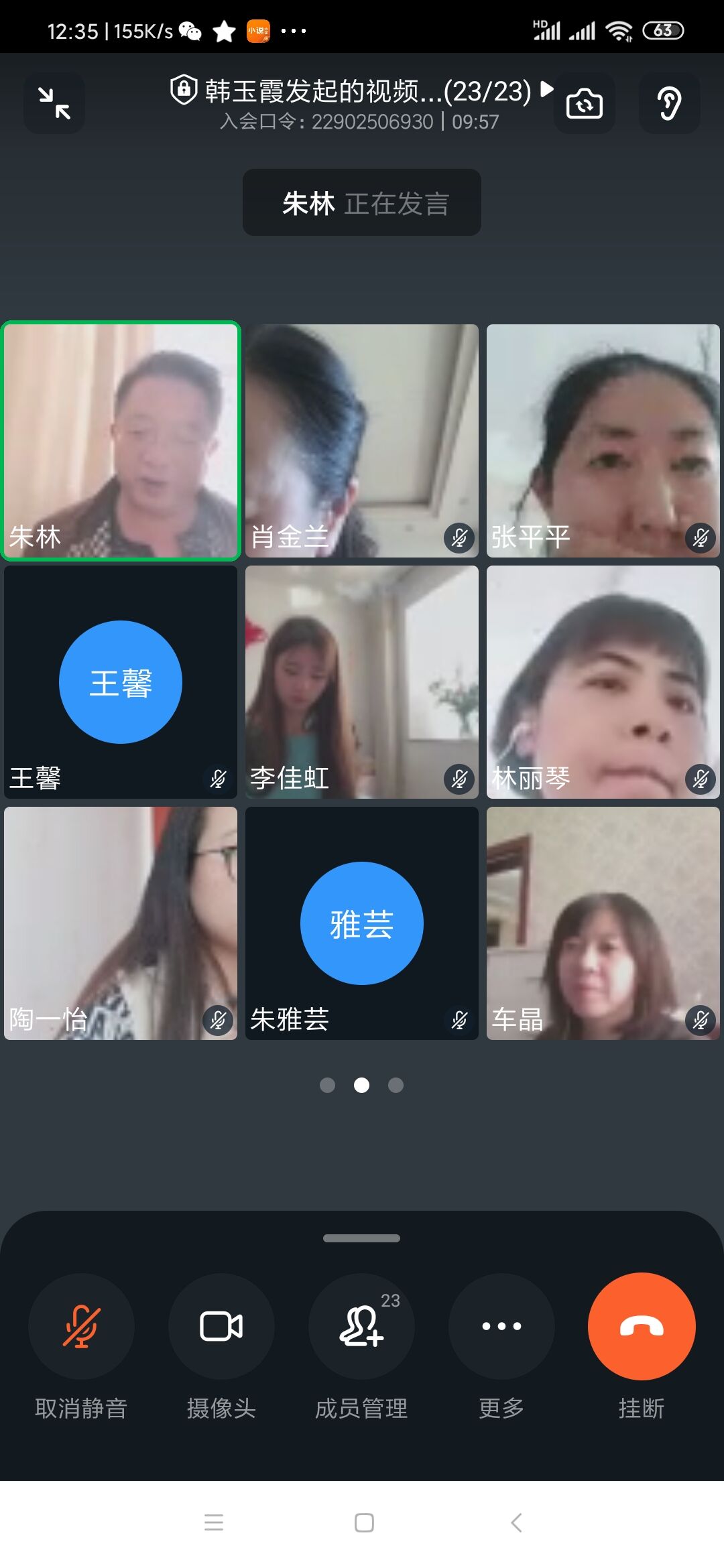Select 林丽琴's video tile
The width and height of the screenshot is (724, 1568).
603,682
